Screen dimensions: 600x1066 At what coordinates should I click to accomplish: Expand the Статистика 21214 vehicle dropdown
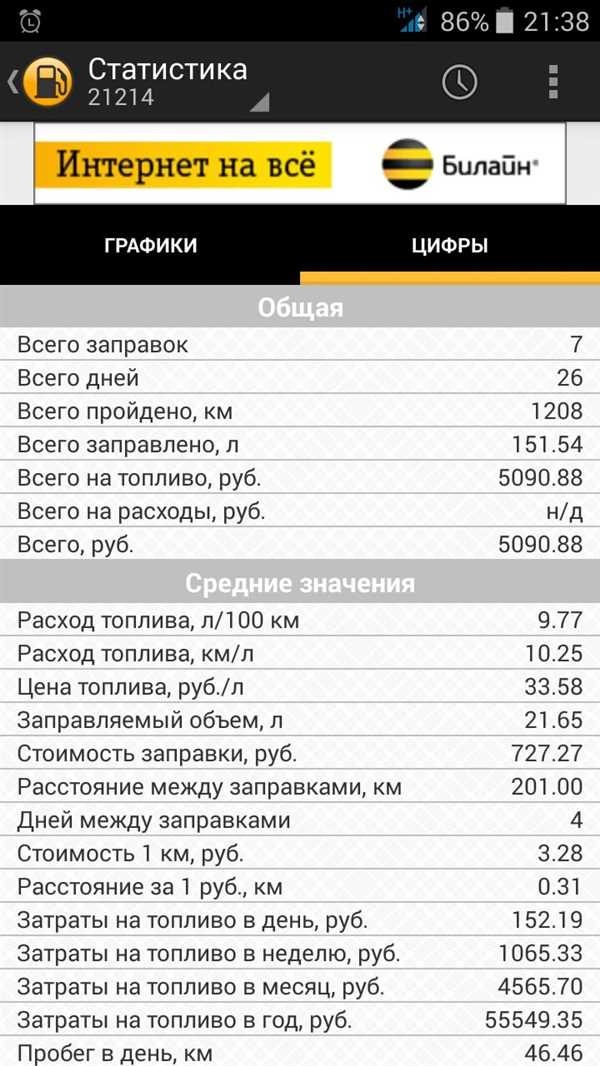[178, 82]
